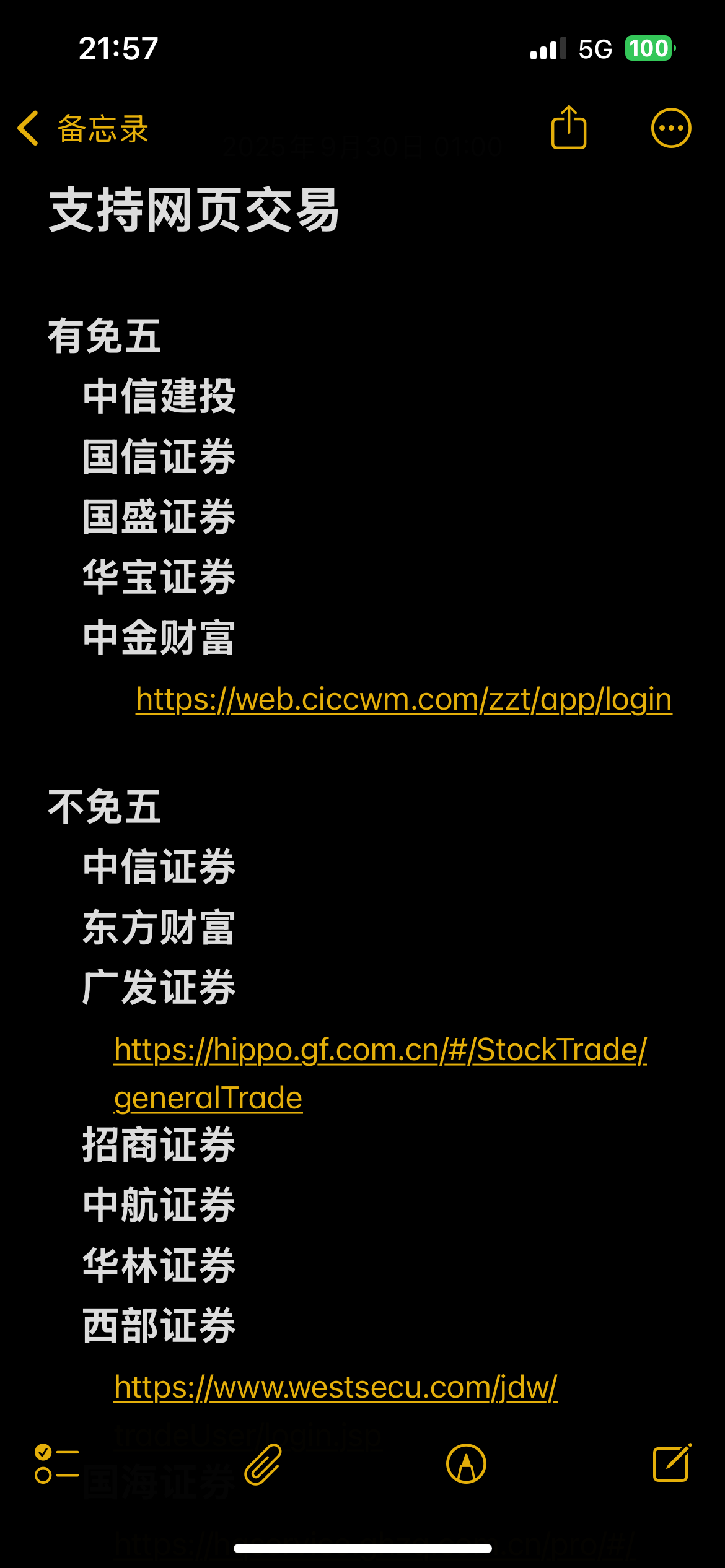The image size is (725, 1568).
Task: Add a checklist to the note
Action: point(56,1464)
